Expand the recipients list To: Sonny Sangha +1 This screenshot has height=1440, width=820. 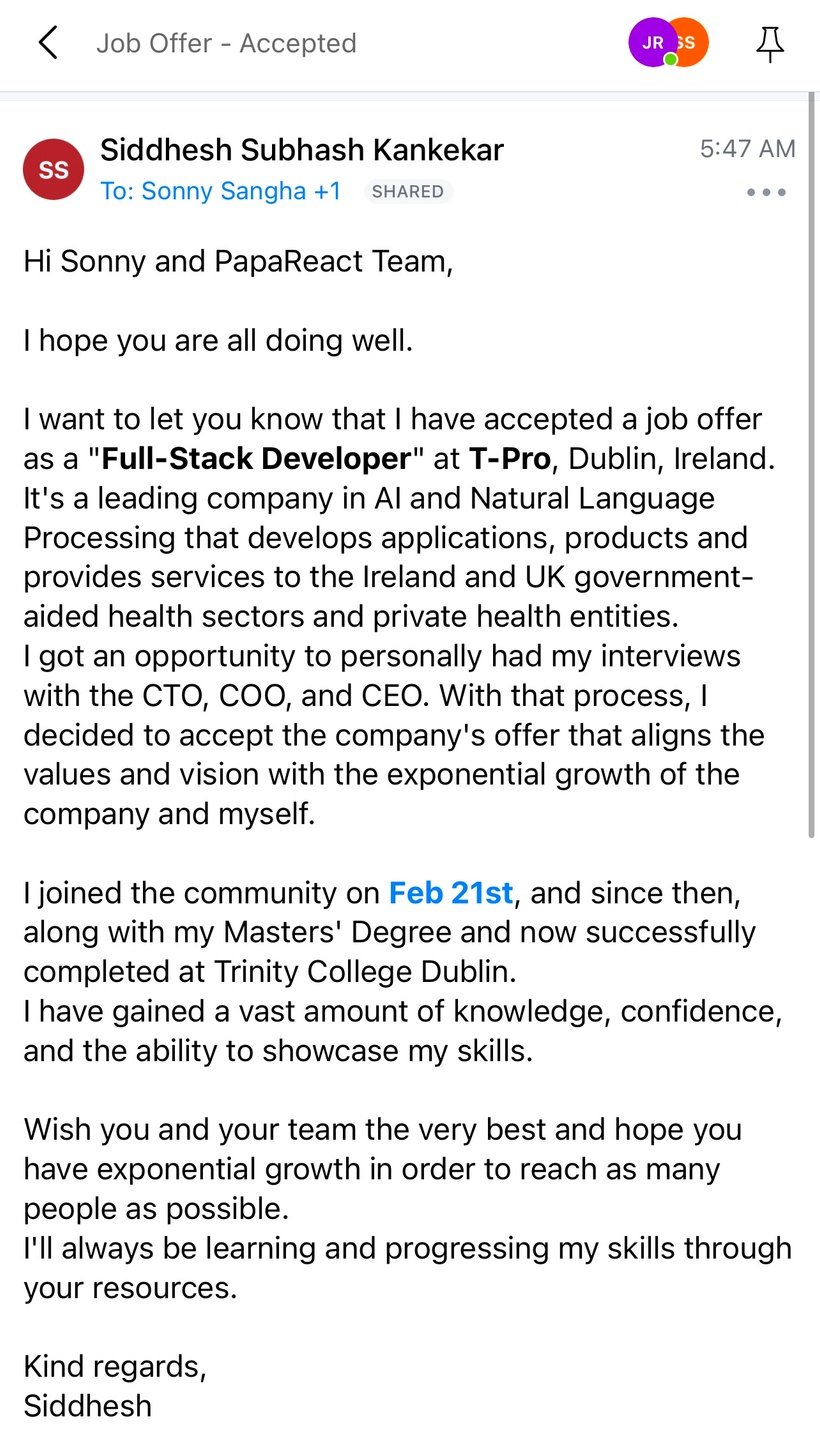point(220,191)
